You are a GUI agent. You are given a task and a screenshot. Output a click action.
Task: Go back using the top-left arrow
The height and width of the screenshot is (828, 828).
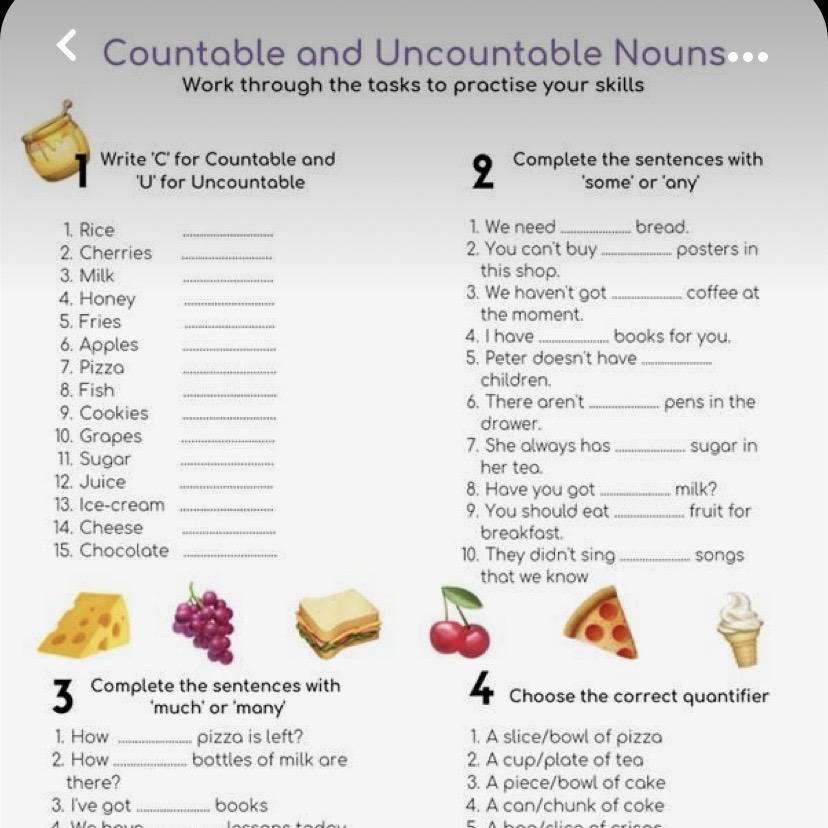(66, 45)
